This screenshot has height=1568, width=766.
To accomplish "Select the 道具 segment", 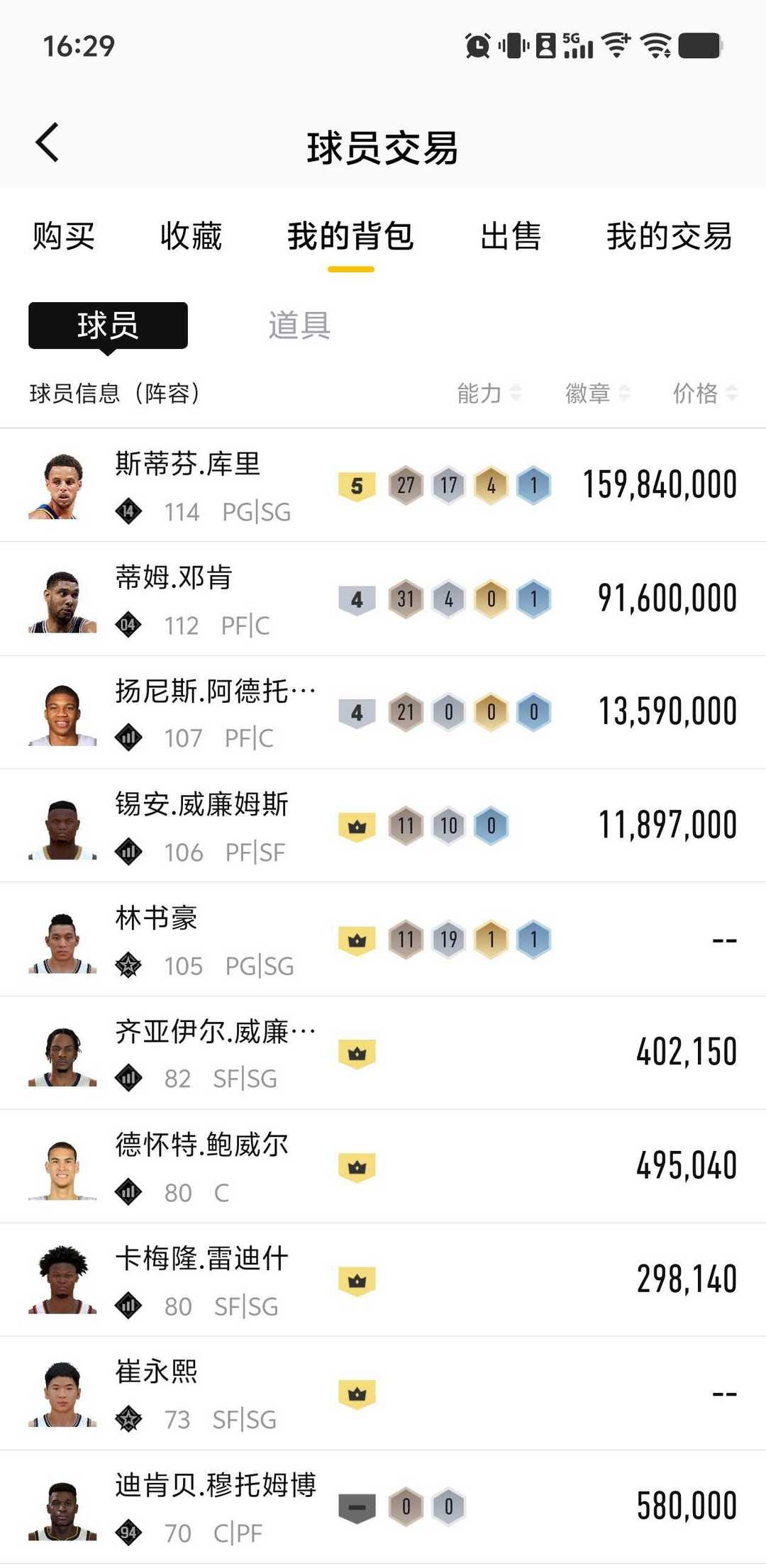I will coord(299,326).
